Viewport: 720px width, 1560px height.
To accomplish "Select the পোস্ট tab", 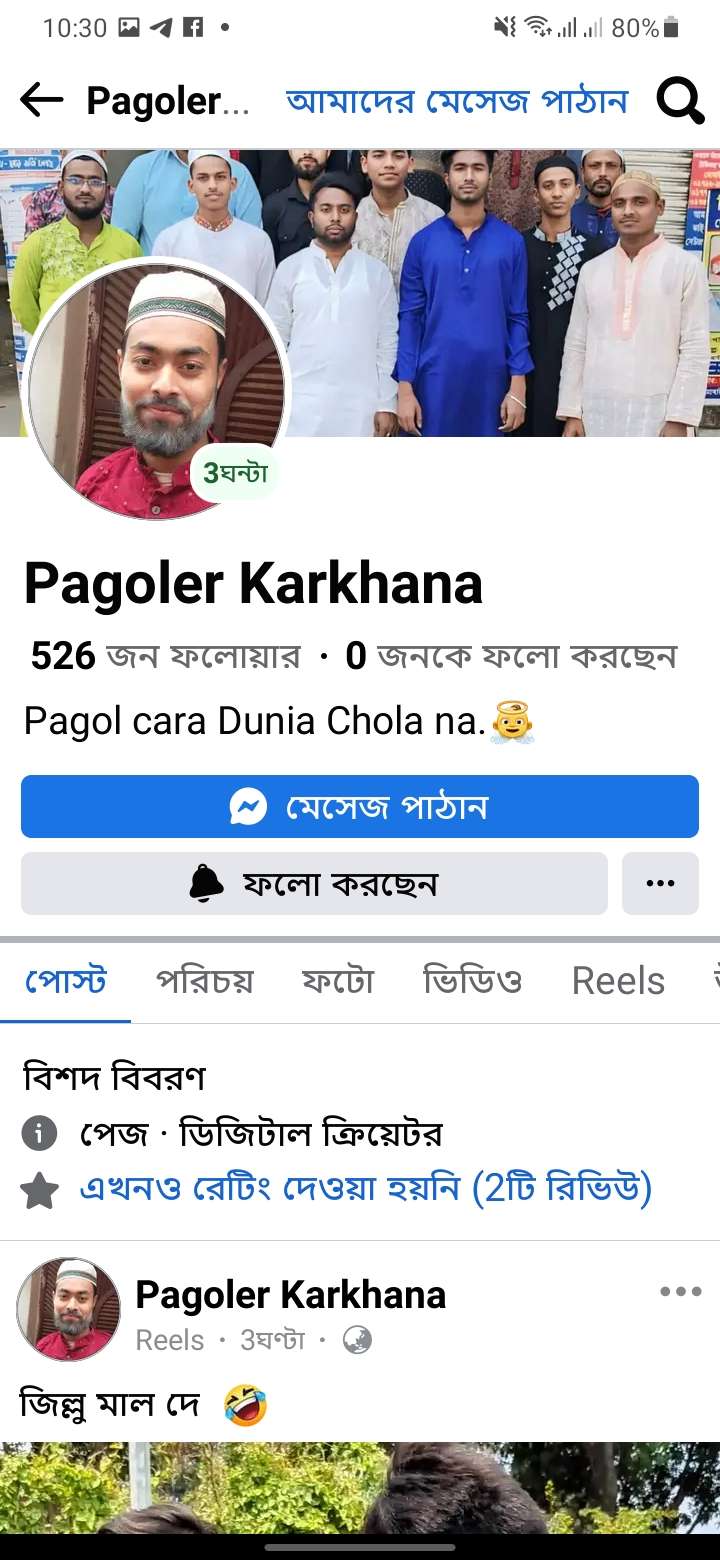I will click(65, 981).
